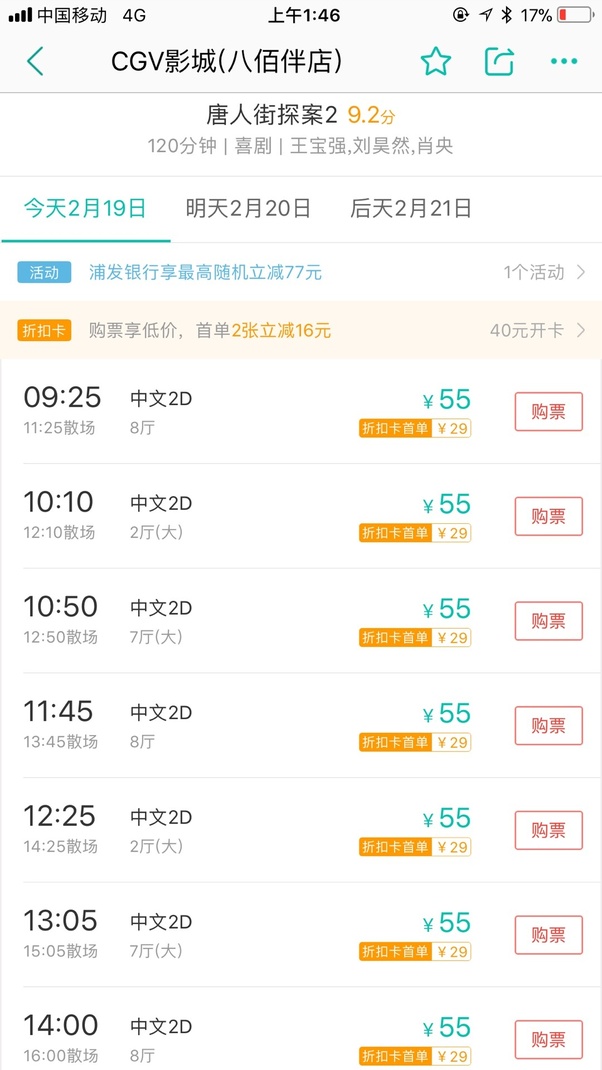Go back from CGV影城 page
The width and height of the screenshot is (602, 1070).
coord(35,62)
